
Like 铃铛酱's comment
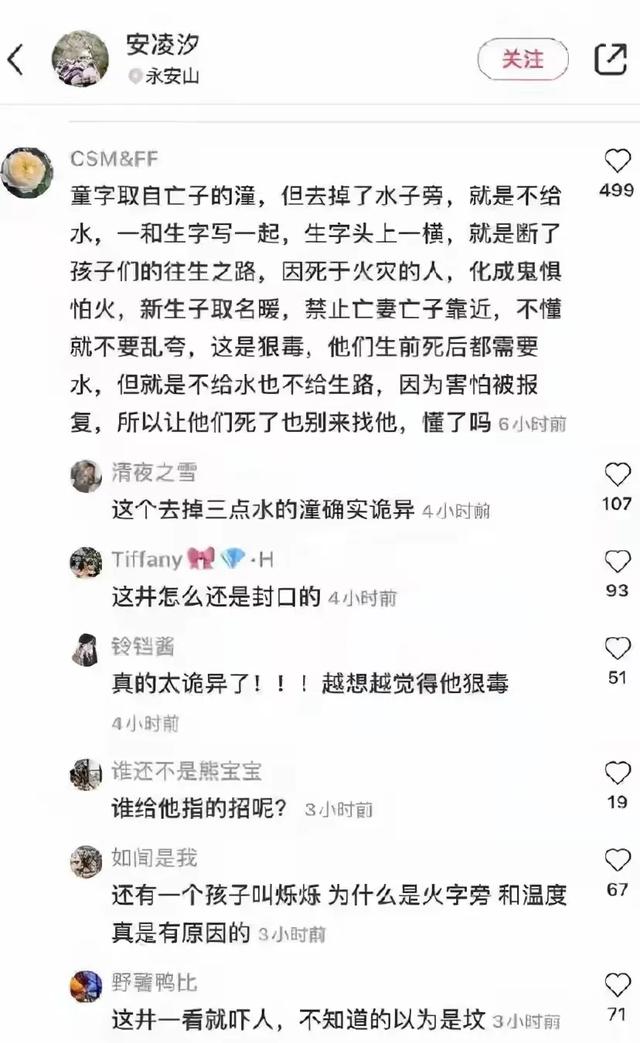tap(618, 649)
